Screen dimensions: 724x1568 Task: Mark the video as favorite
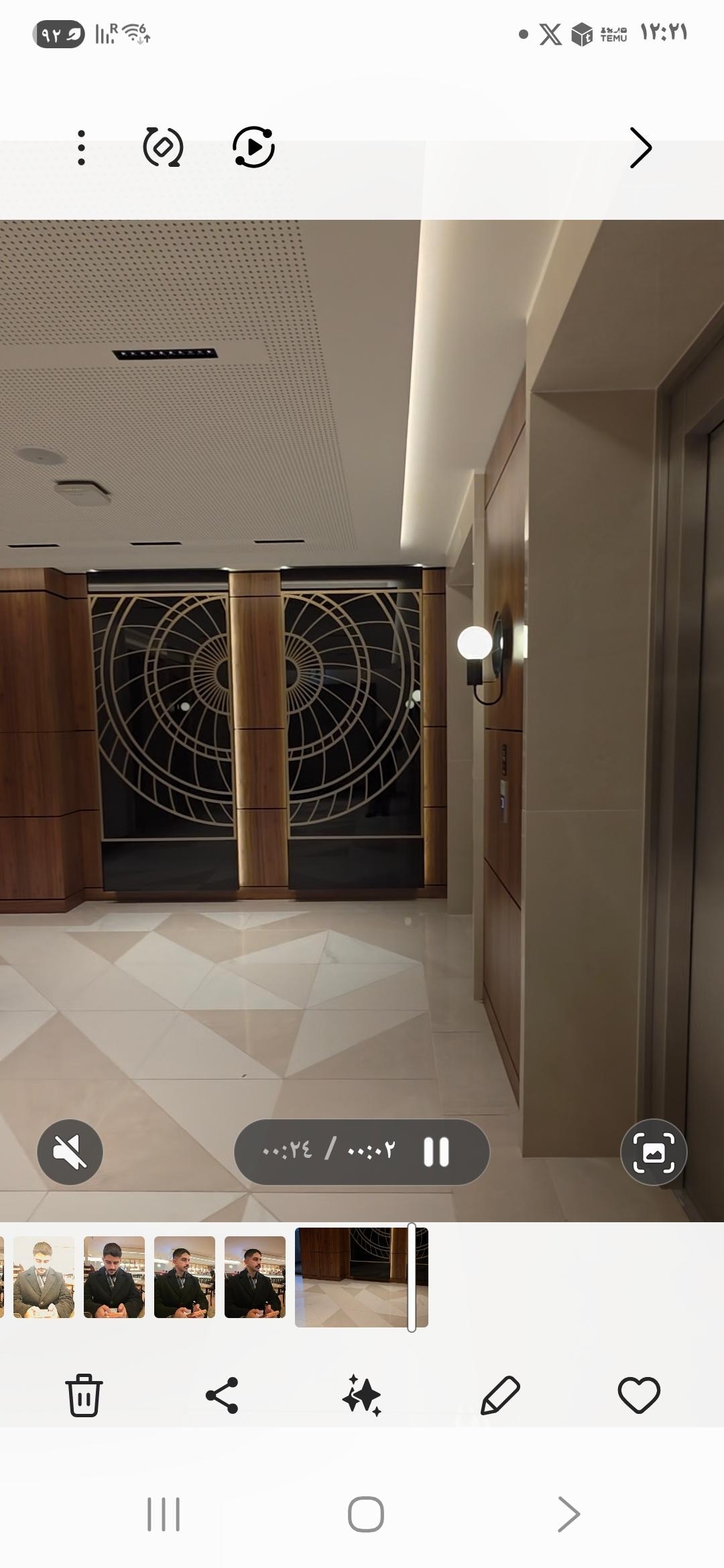tap(638, 1395)
